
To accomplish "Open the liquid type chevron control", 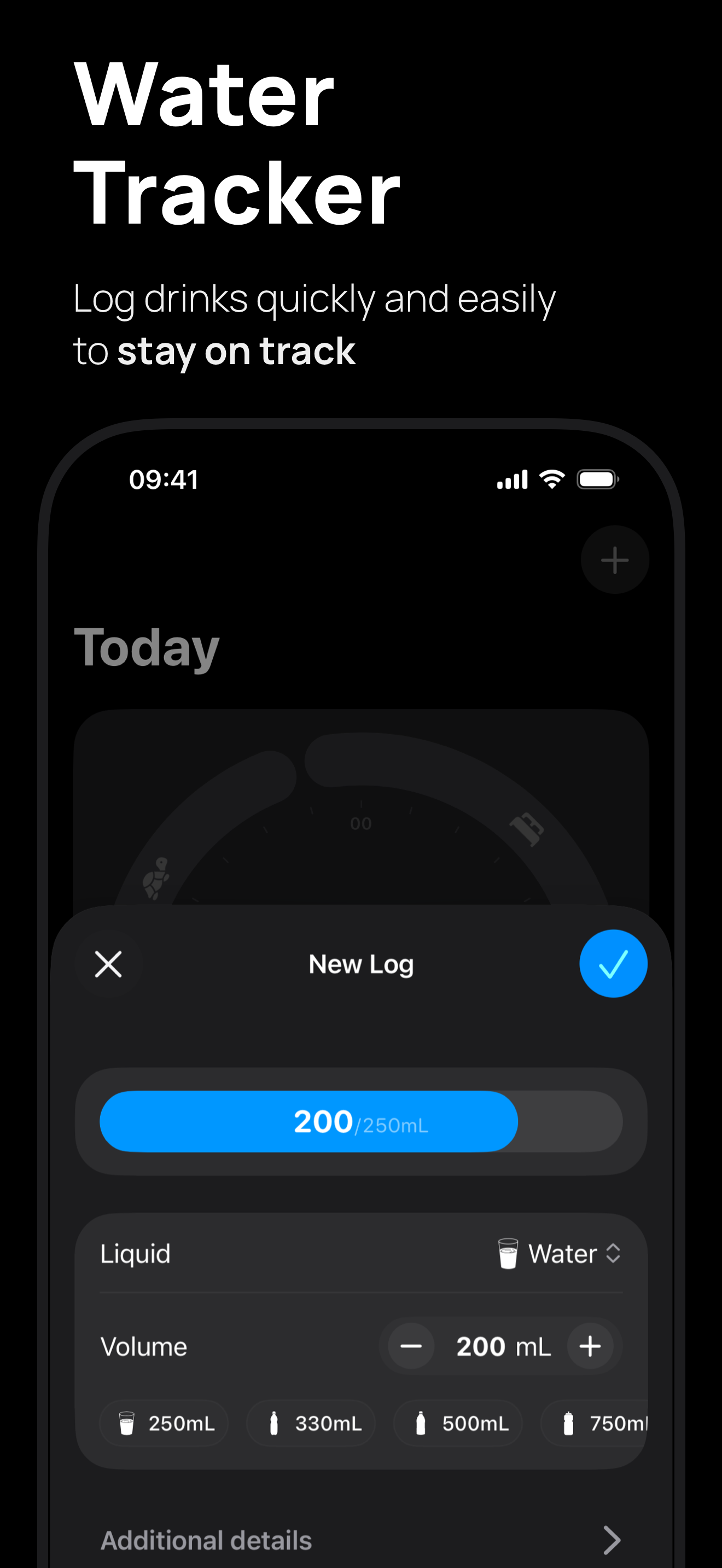I will tap(614, 1253).
